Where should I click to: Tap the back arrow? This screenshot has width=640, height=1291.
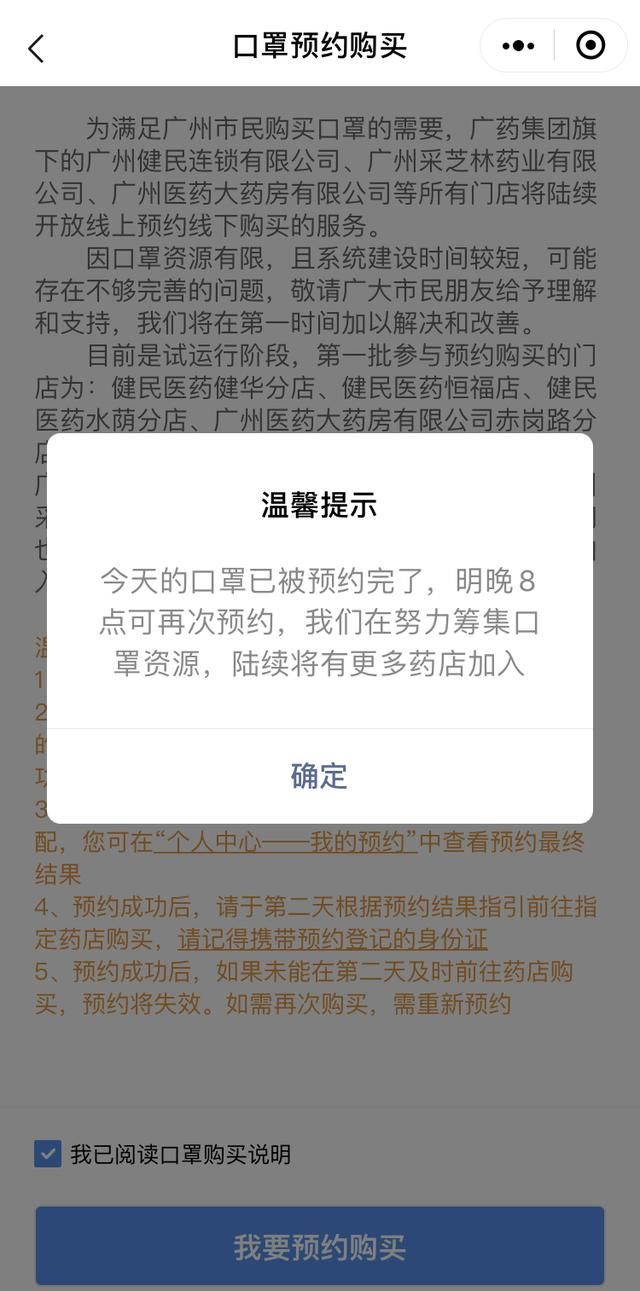[x=36, y=48]
